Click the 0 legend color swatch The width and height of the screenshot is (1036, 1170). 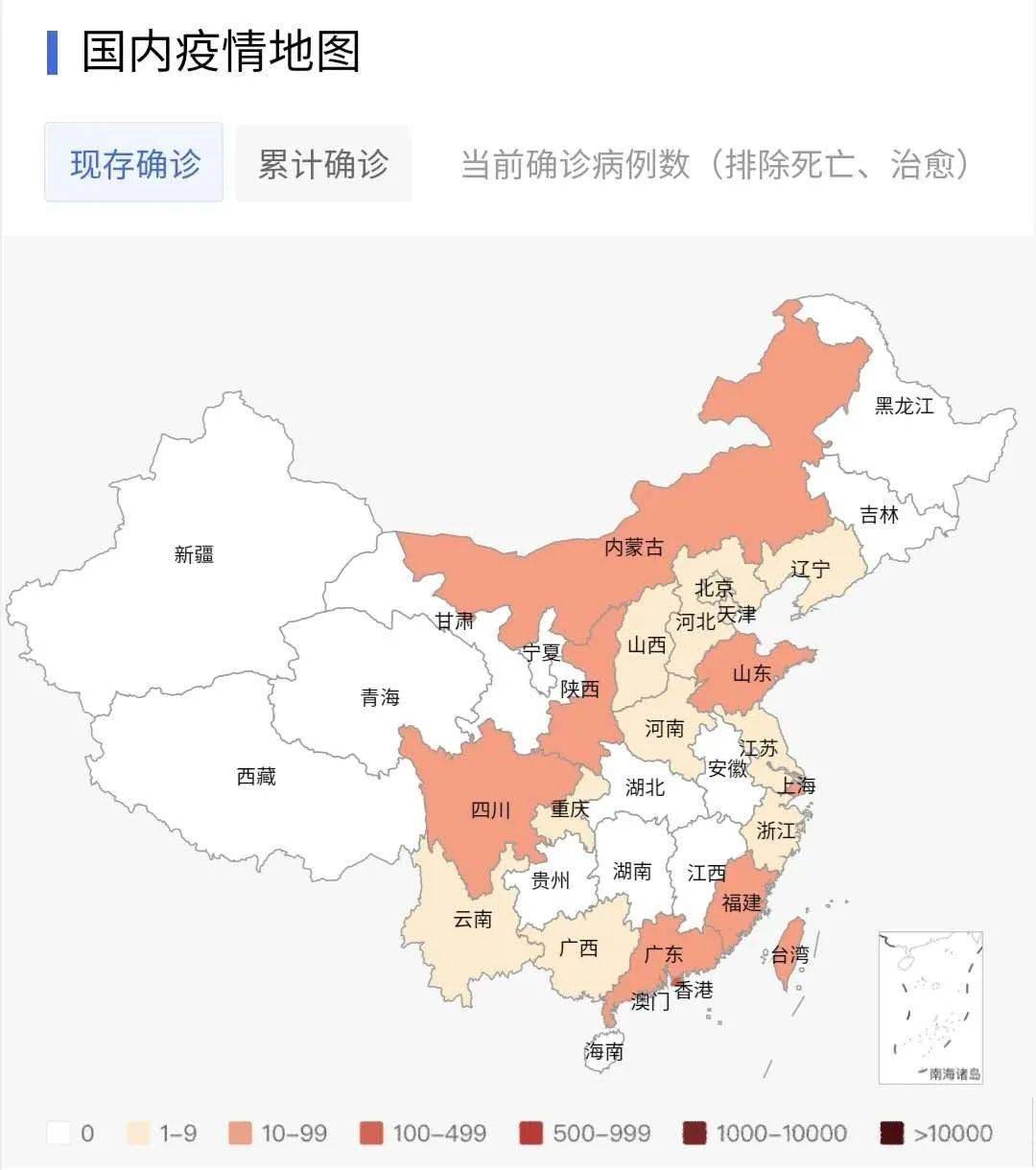pos(59,1132)
